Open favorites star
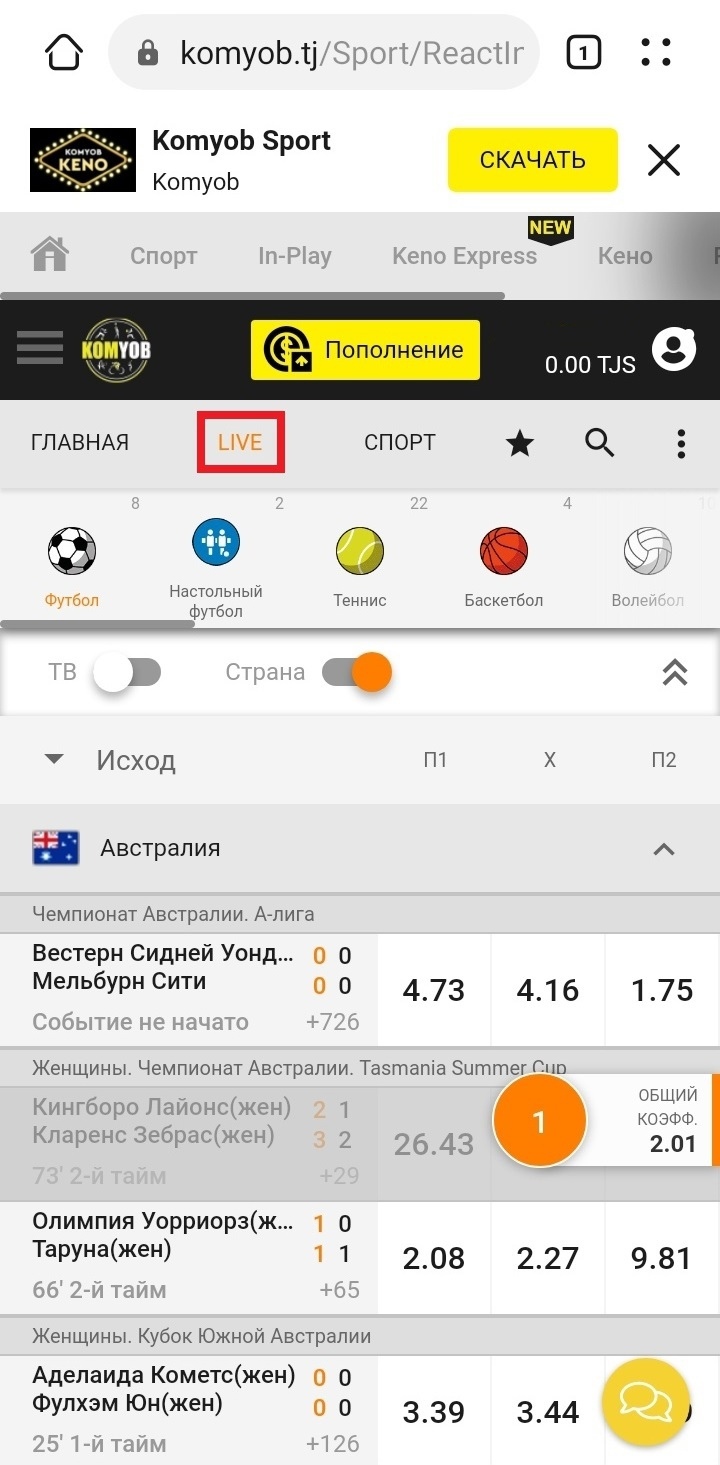The width and height of the screenshot is (720, 1465). 520,442
